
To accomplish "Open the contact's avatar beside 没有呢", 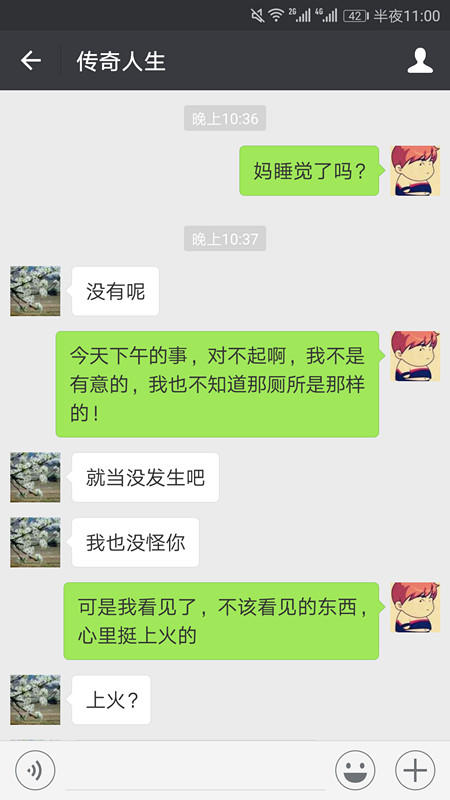I will coord(35,291).
